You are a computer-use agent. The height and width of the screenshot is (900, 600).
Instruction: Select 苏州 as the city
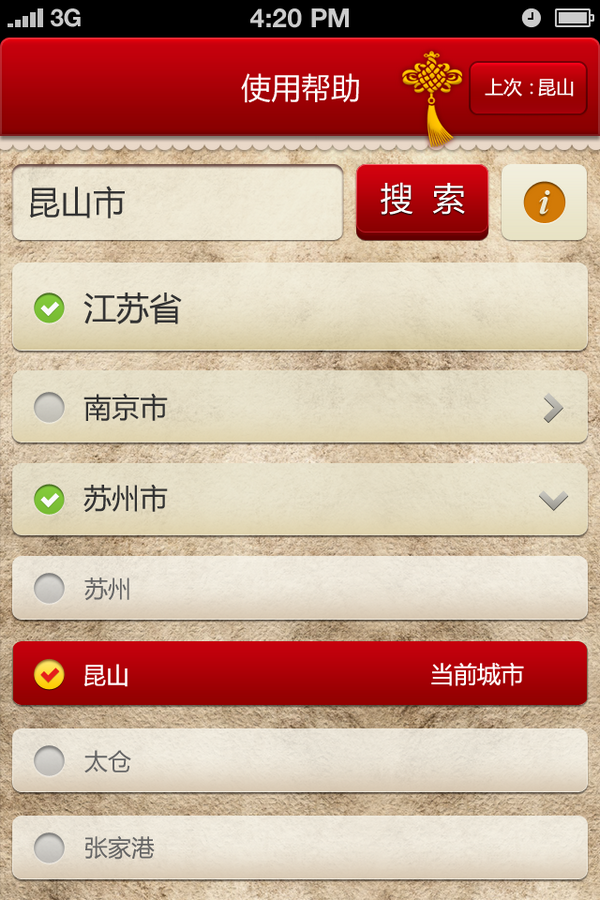coord(299,589)
